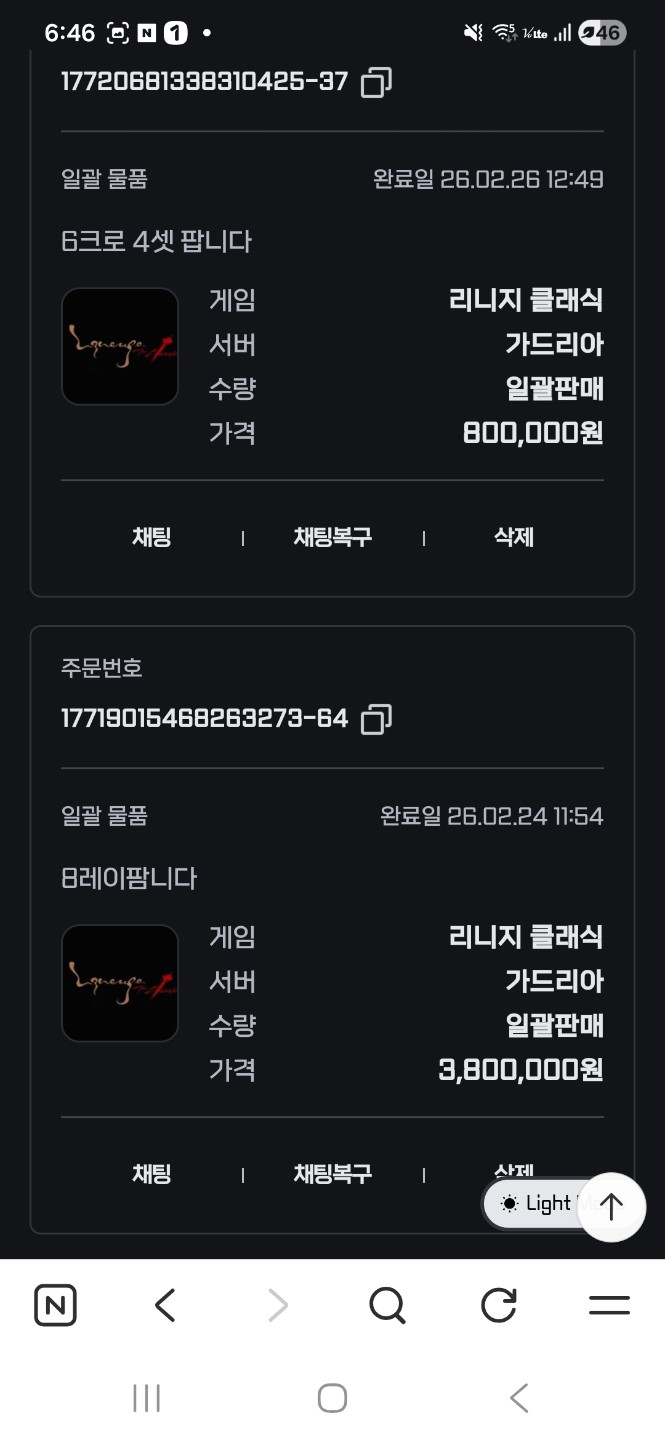Delete the 800,000원 order with 삭제
The height and width of the screenshot is (1440, 665).
pos(514,537)
